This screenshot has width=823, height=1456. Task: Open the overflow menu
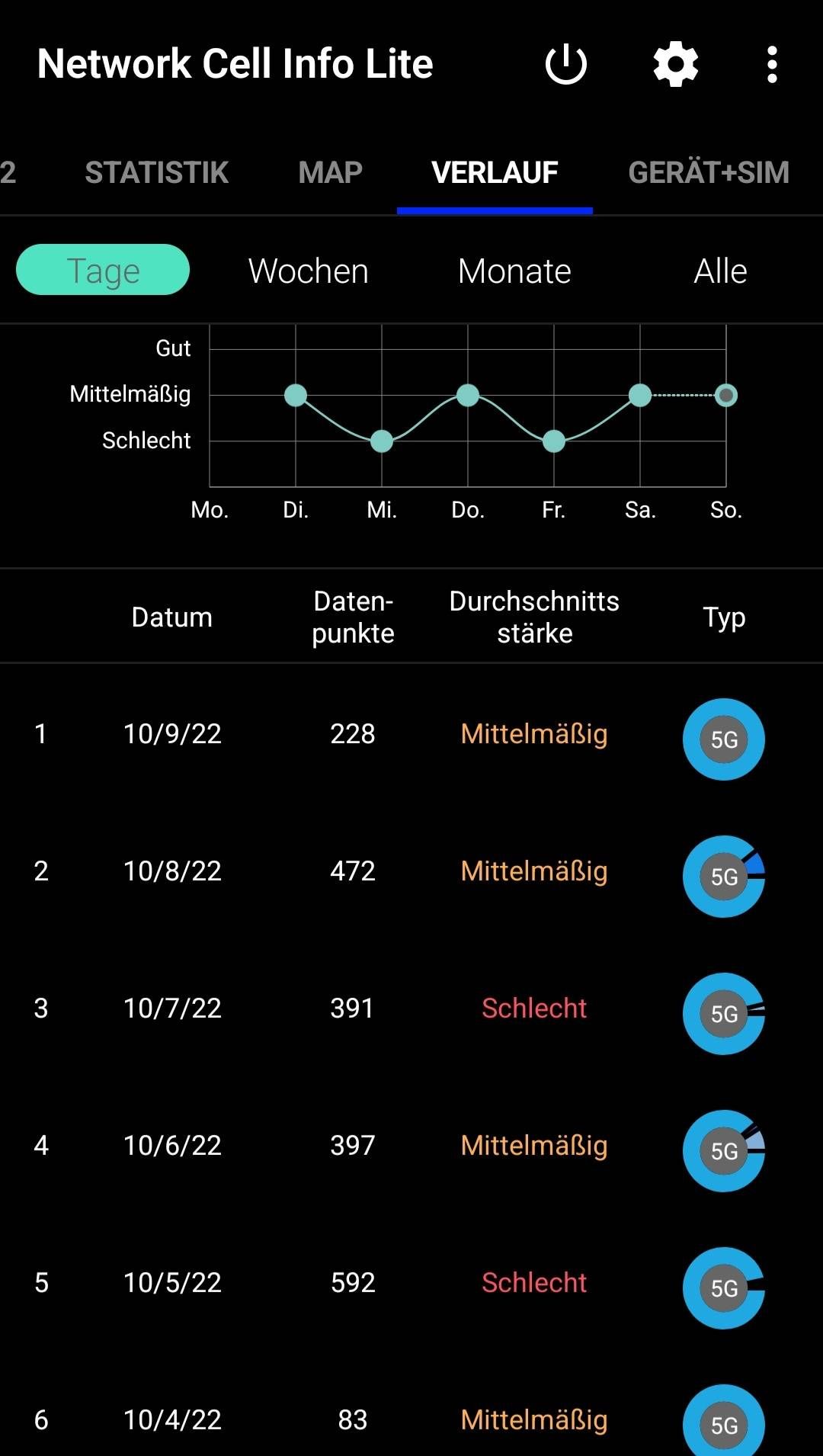(772, 64)
